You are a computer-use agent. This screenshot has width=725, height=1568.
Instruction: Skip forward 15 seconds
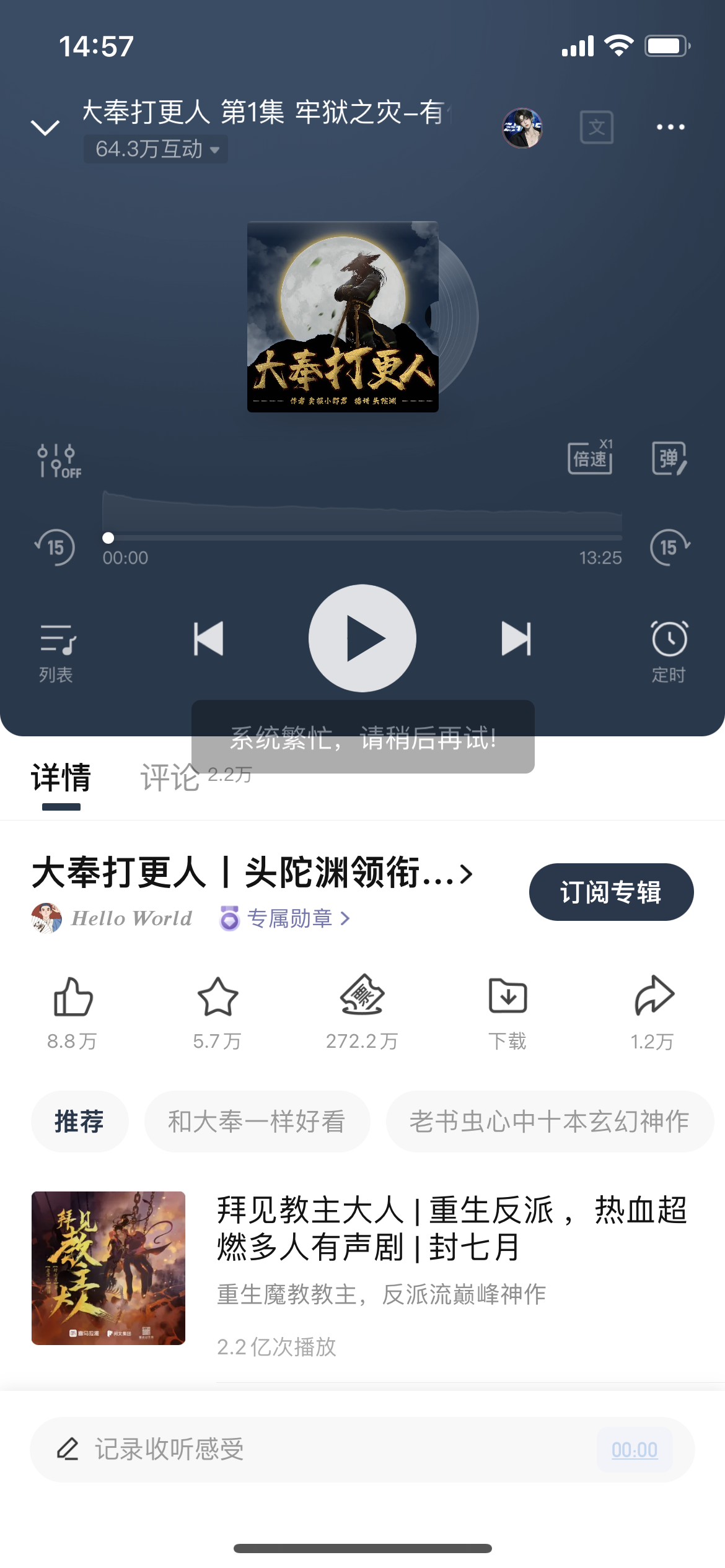tap(669, 548)
